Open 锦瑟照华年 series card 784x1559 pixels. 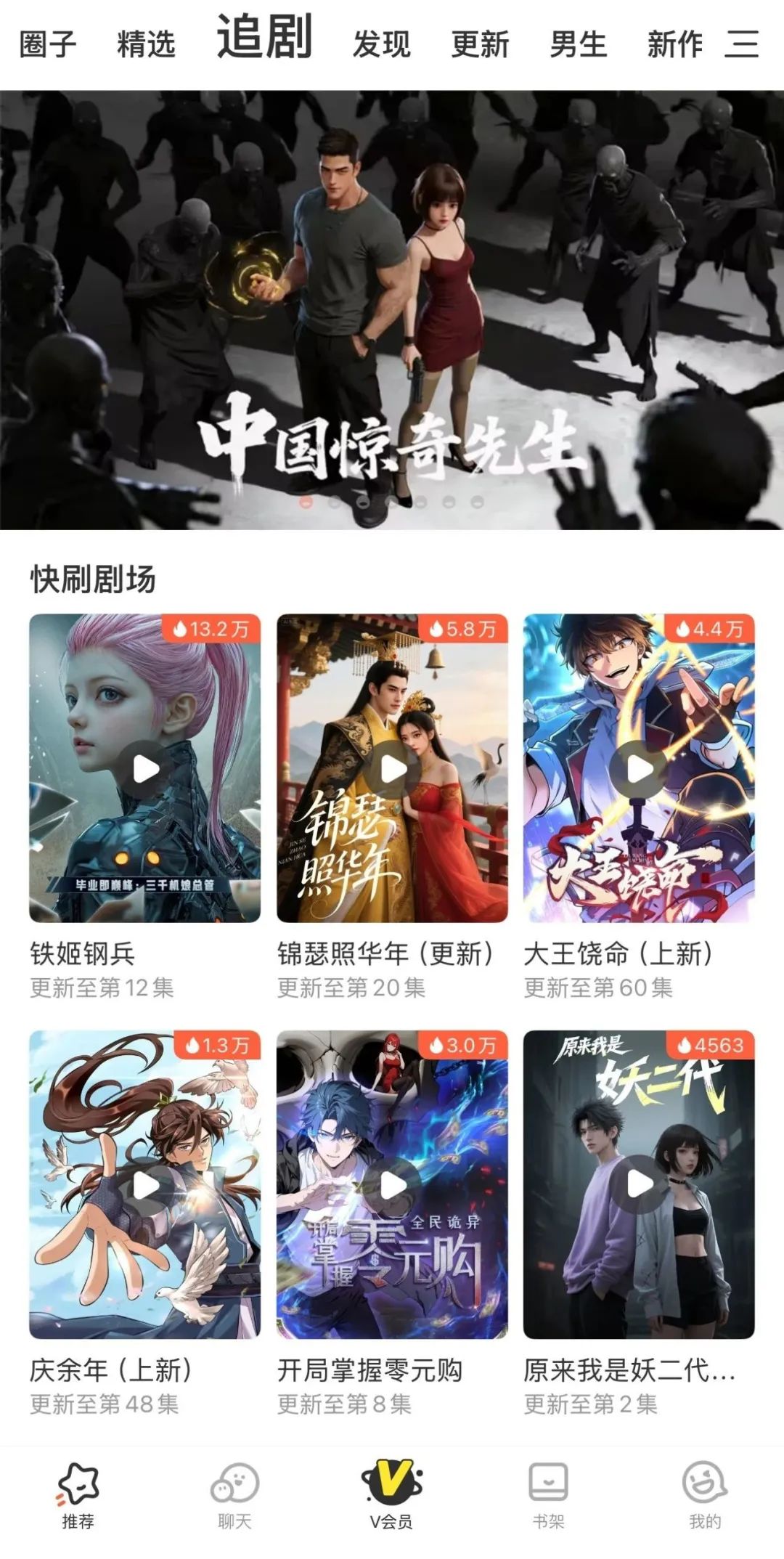pyautogui.click(x=392, y=768)
